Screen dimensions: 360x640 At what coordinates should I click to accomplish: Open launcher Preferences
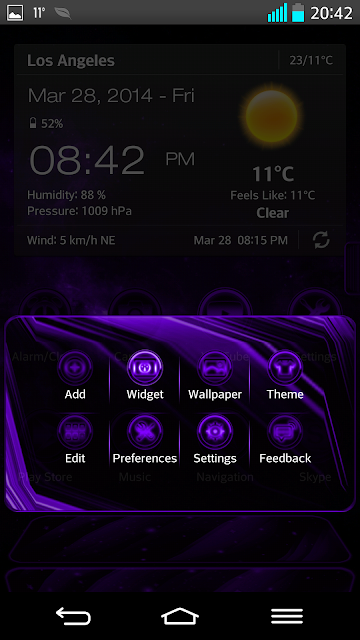pos(145,440)
